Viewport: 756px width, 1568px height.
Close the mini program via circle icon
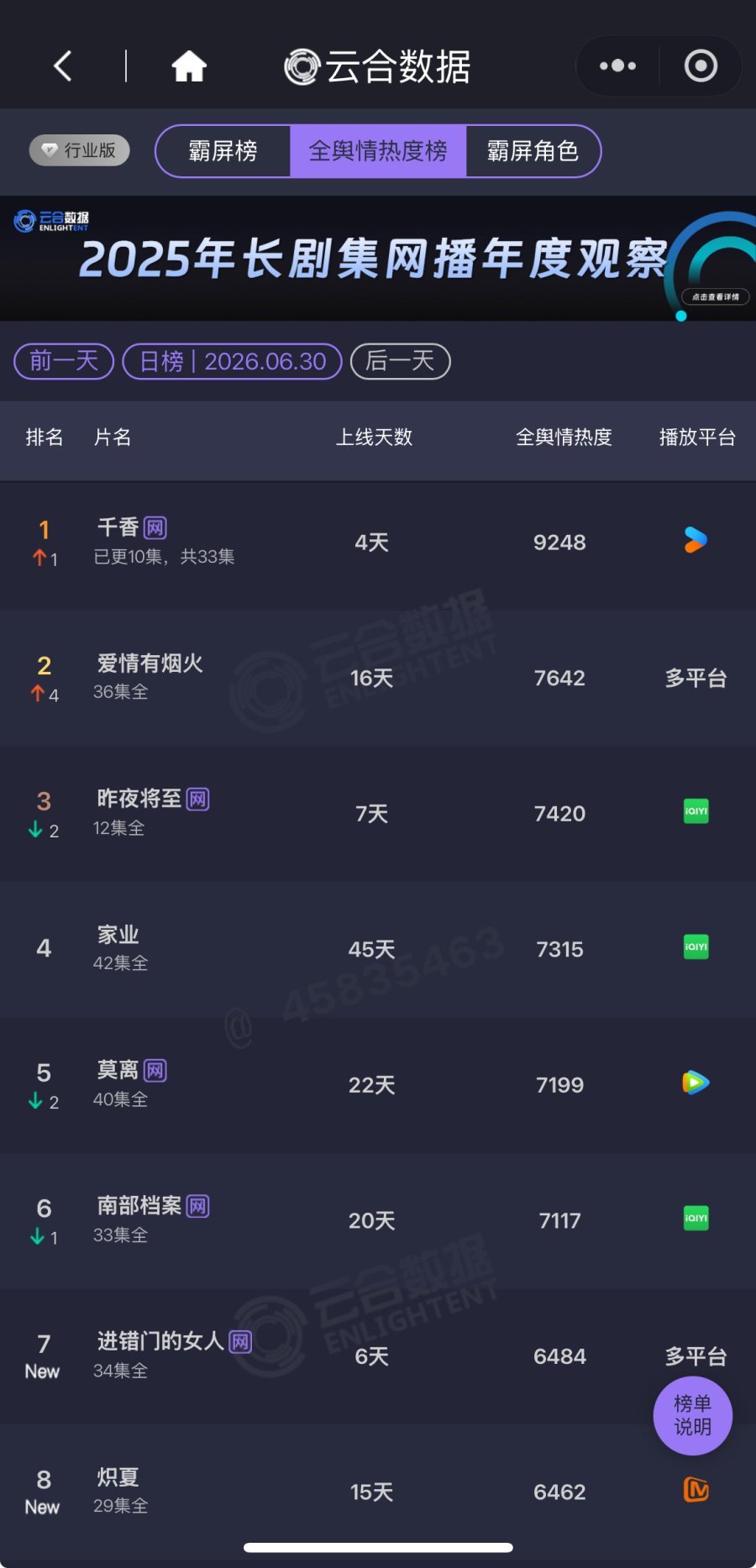click(701, 66)
